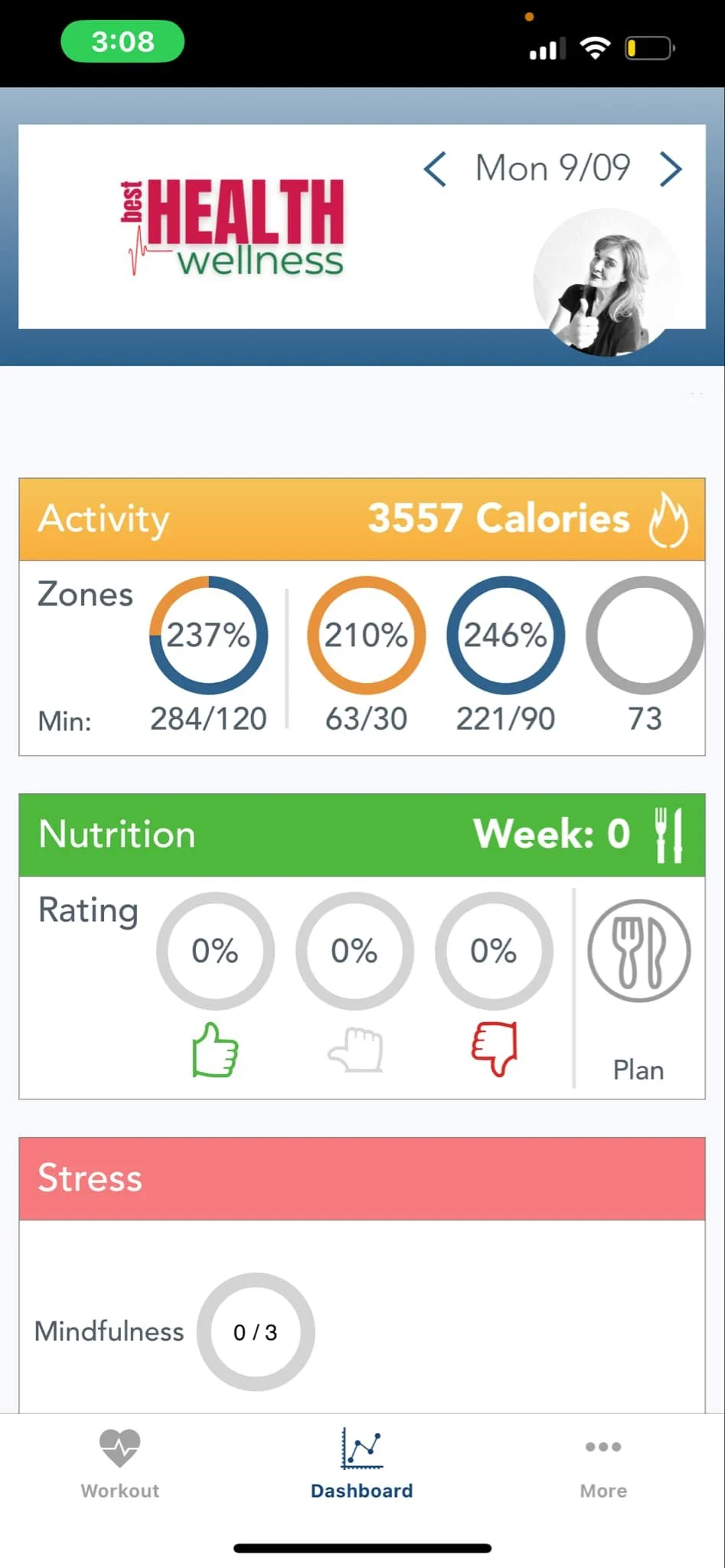Go to the previous day
725x1568 pixels.
435,169
